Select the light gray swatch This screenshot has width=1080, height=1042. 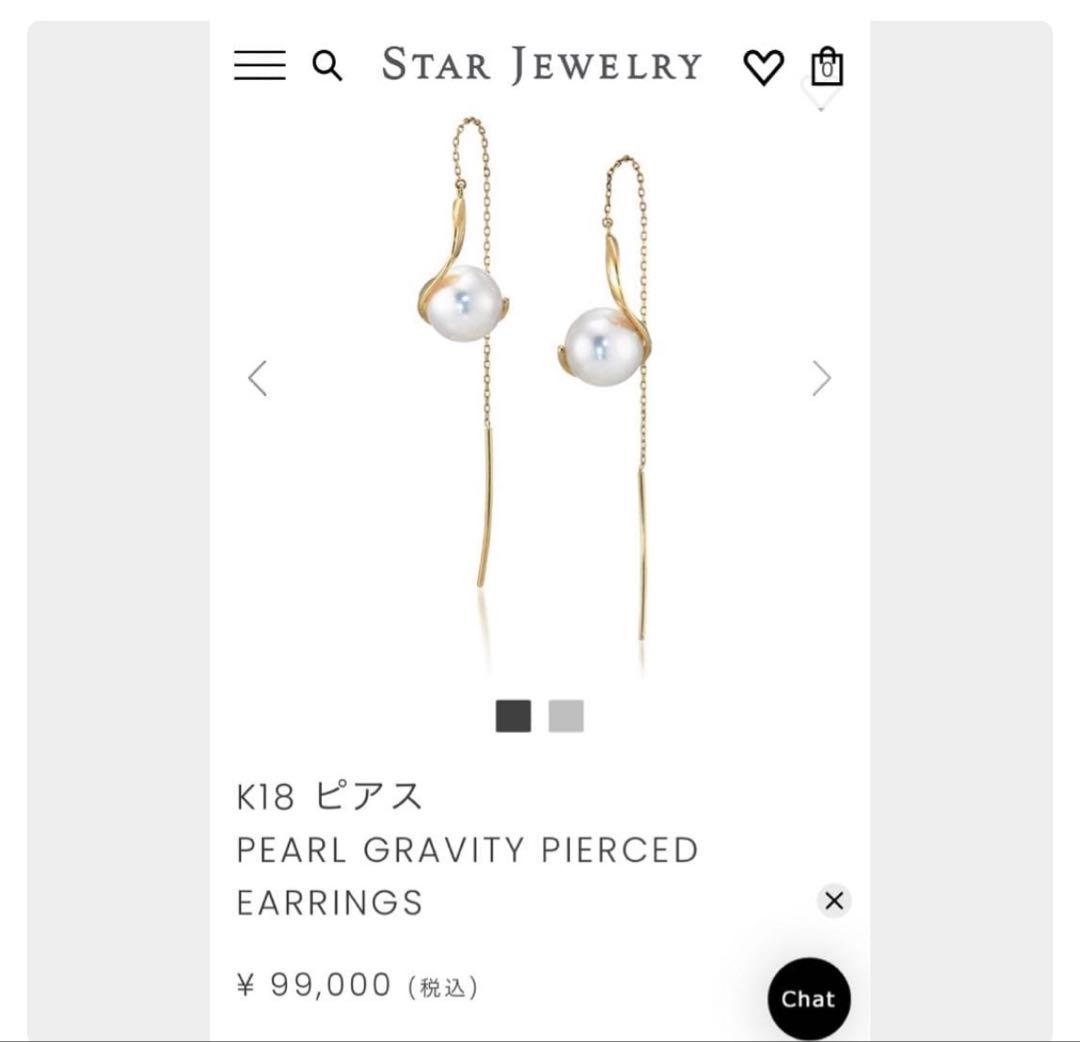pos(566,716)
